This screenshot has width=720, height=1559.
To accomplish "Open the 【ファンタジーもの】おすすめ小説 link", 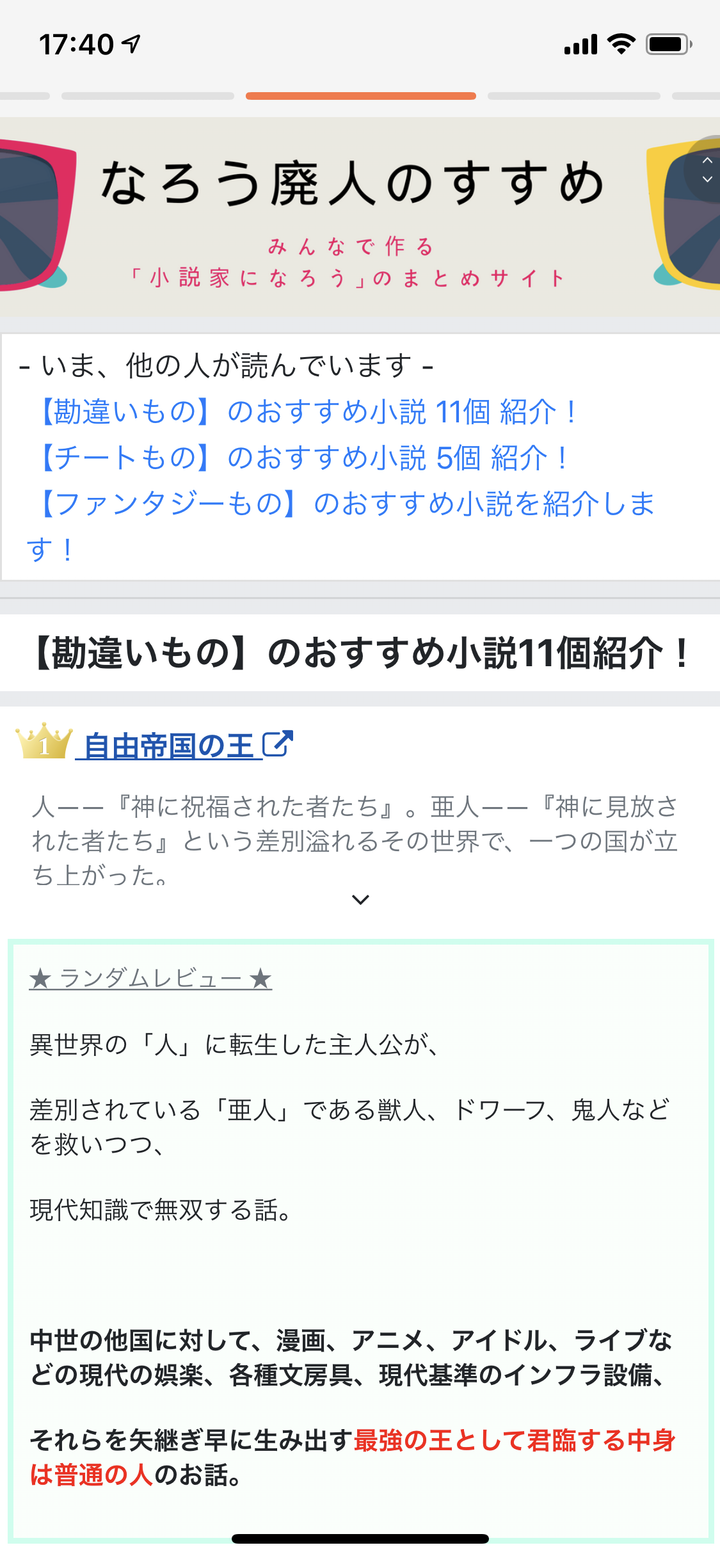I will tap(340, 505).
